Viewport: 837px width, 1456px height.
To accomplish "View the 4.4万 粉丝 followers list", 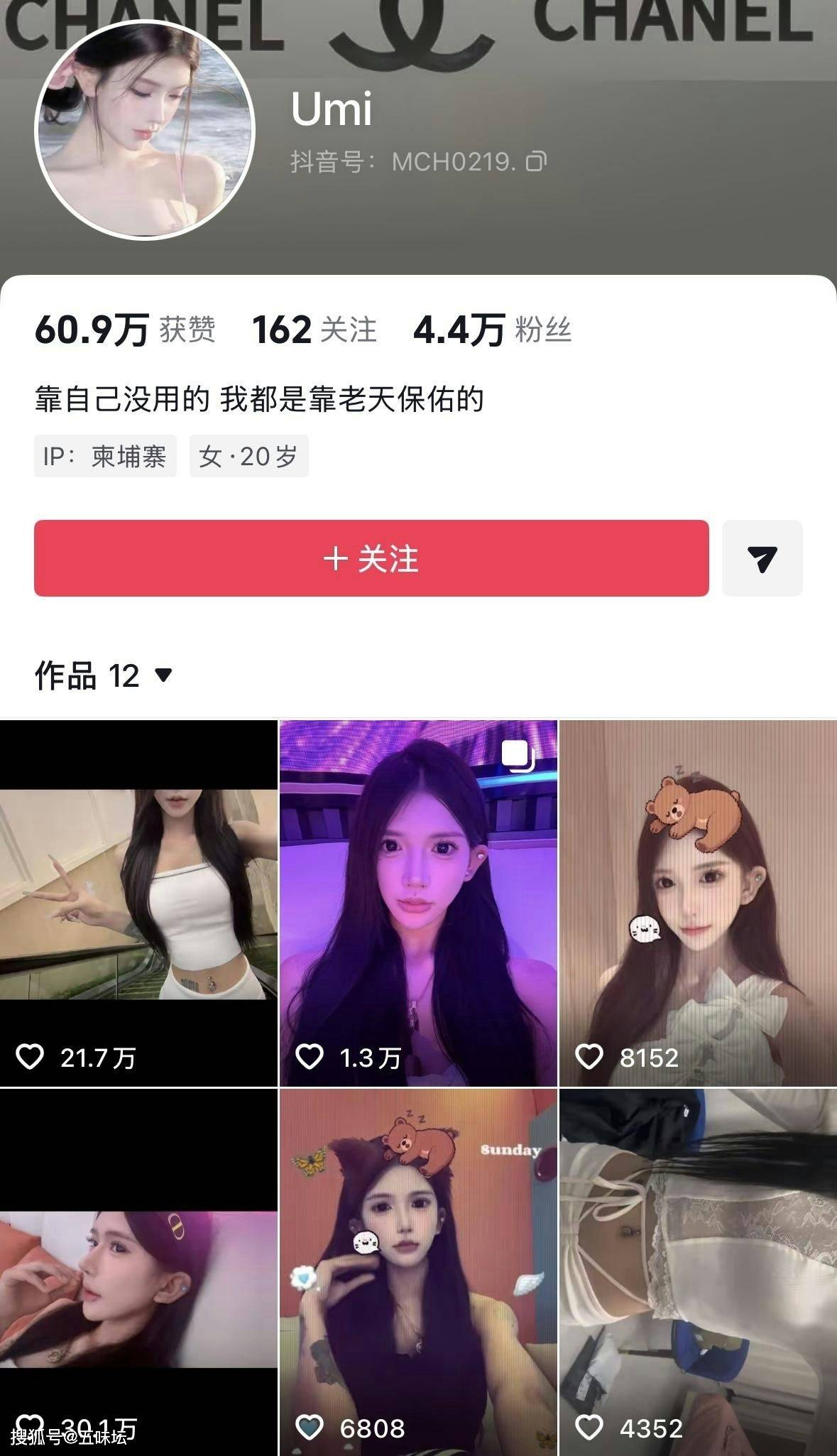I will 492,330.
